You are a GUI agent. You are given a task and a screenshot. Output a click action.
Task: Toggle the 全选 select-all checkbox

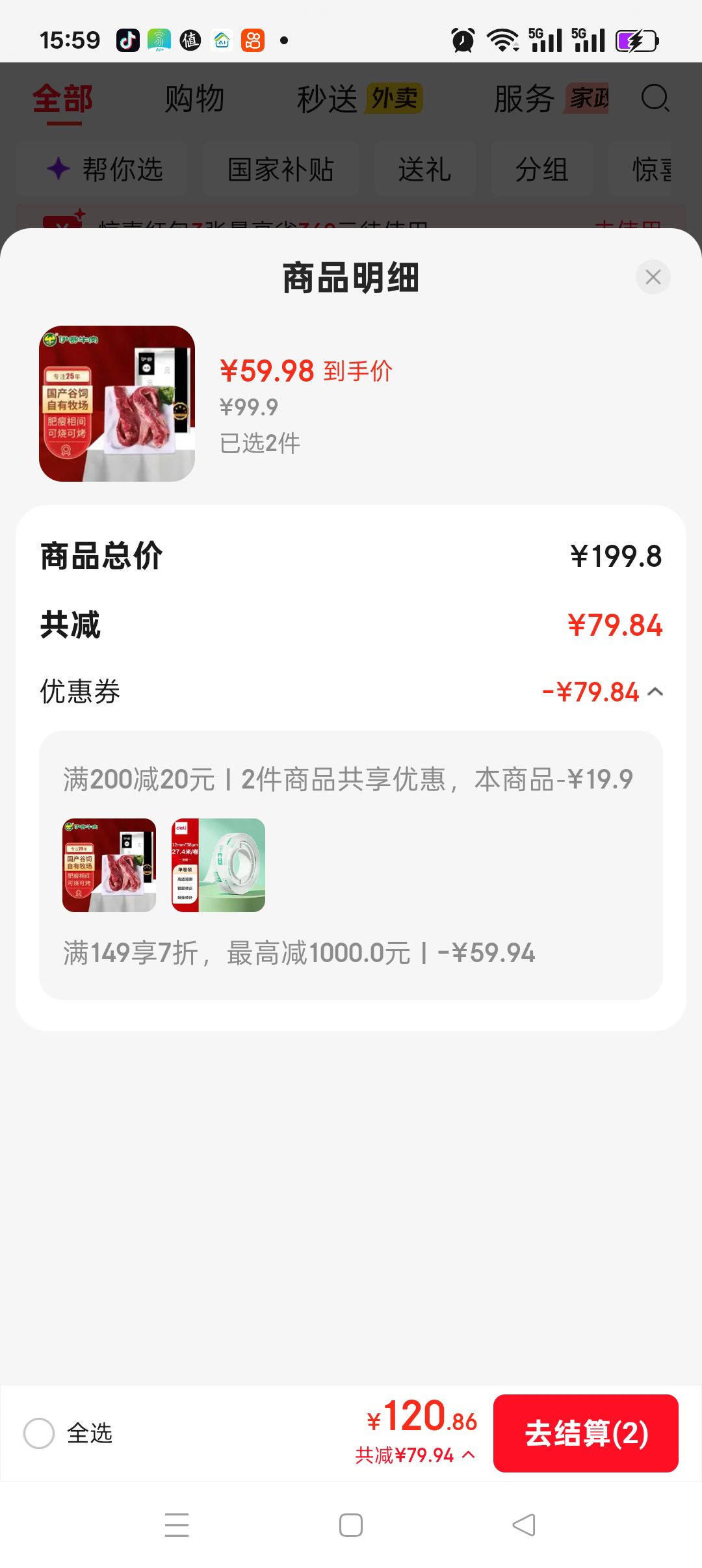(x=39, y=1433)
